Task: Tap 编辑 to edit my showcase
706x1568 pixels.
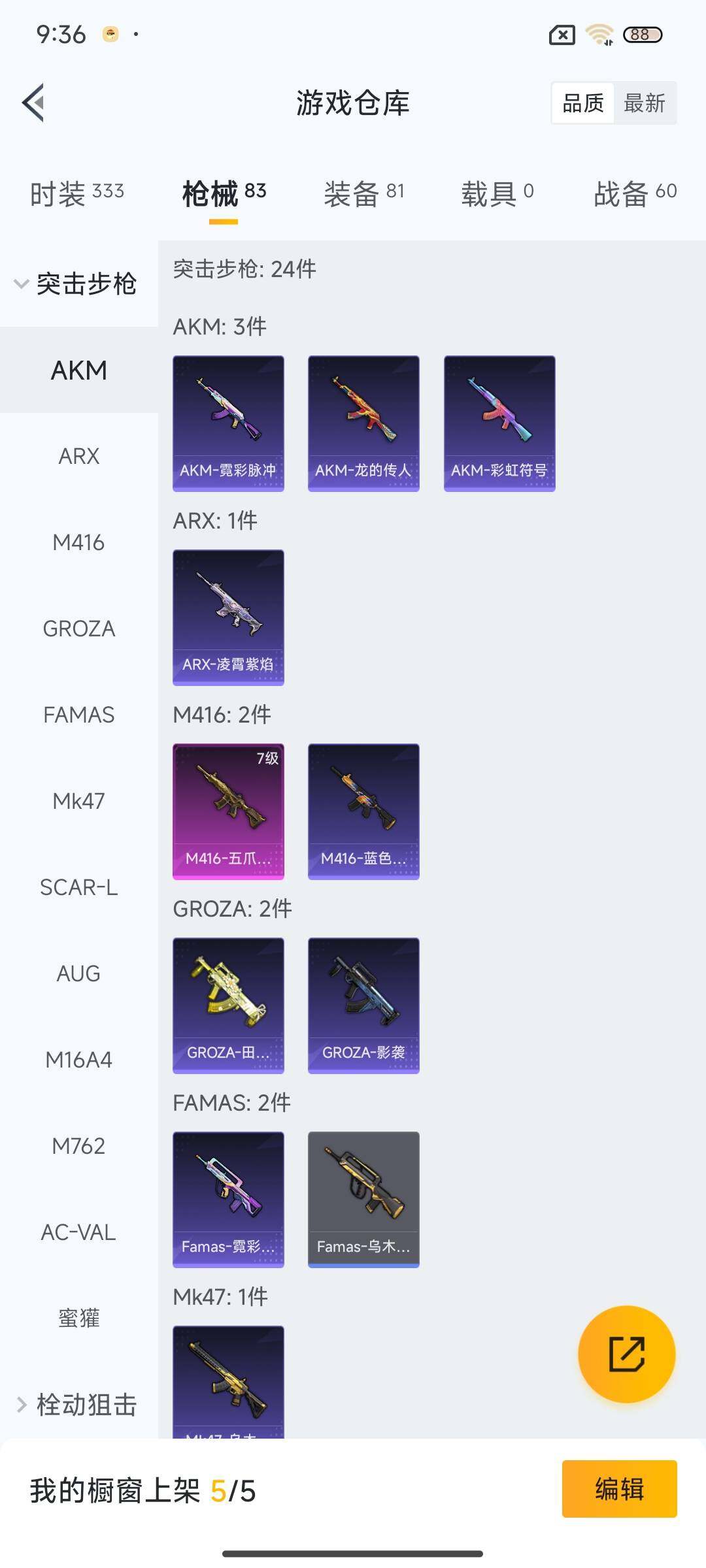Action: tap(619, 1489)
